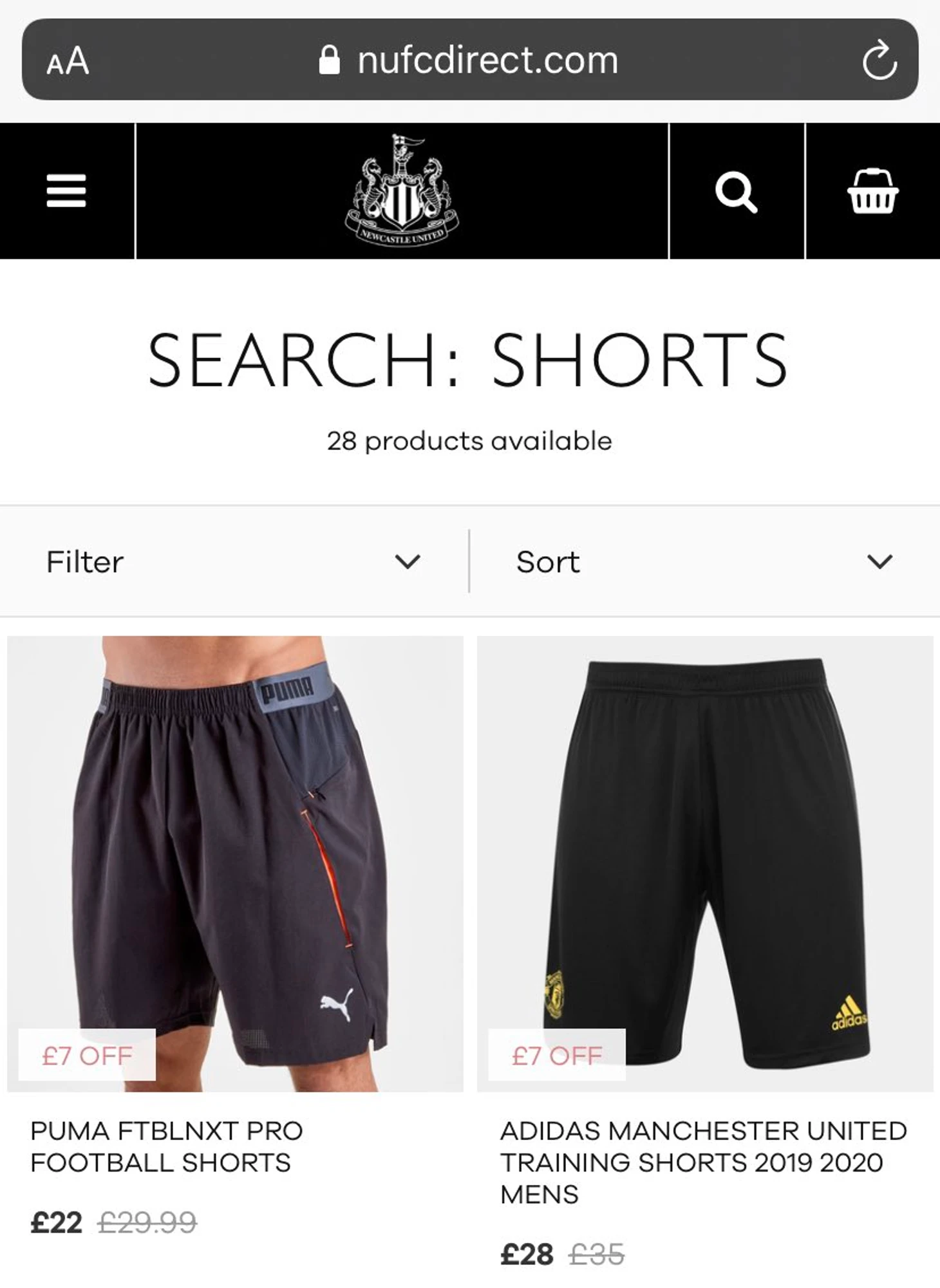Image resolution: width=940 pixels, height=1288 pixels.
Task: Reload the page in the browser
Action: [879, 61]
